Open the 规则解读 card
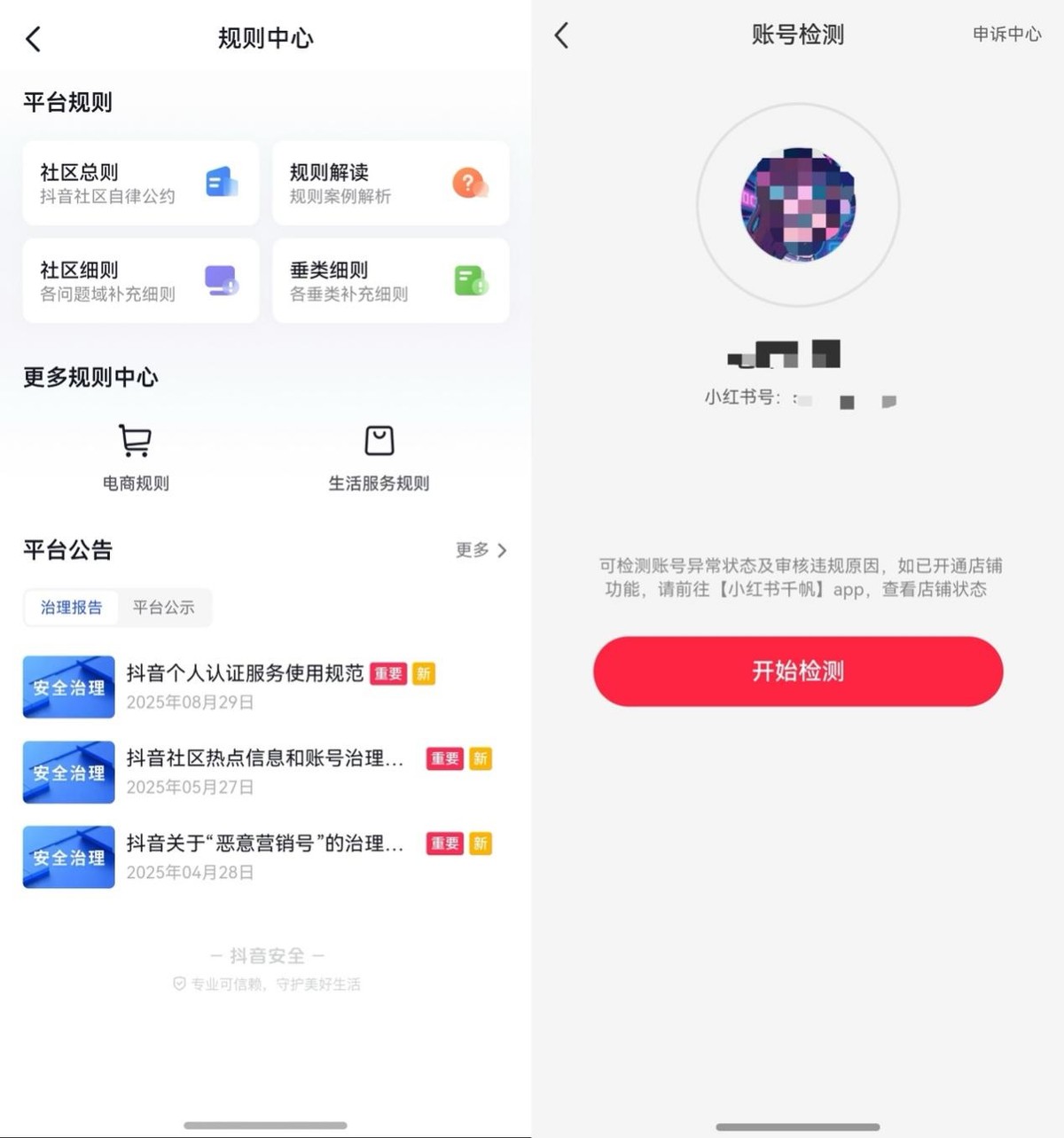Image resolution: width=1064 pixels, height=1138 pixels. pos(391,183)
